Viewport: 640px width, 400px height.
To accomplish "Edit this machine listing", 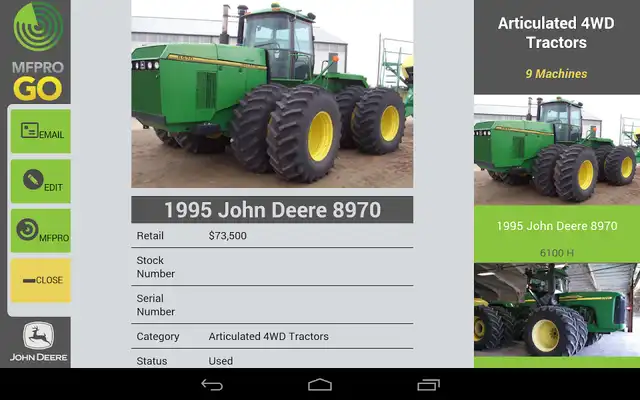I will (40, 181).
